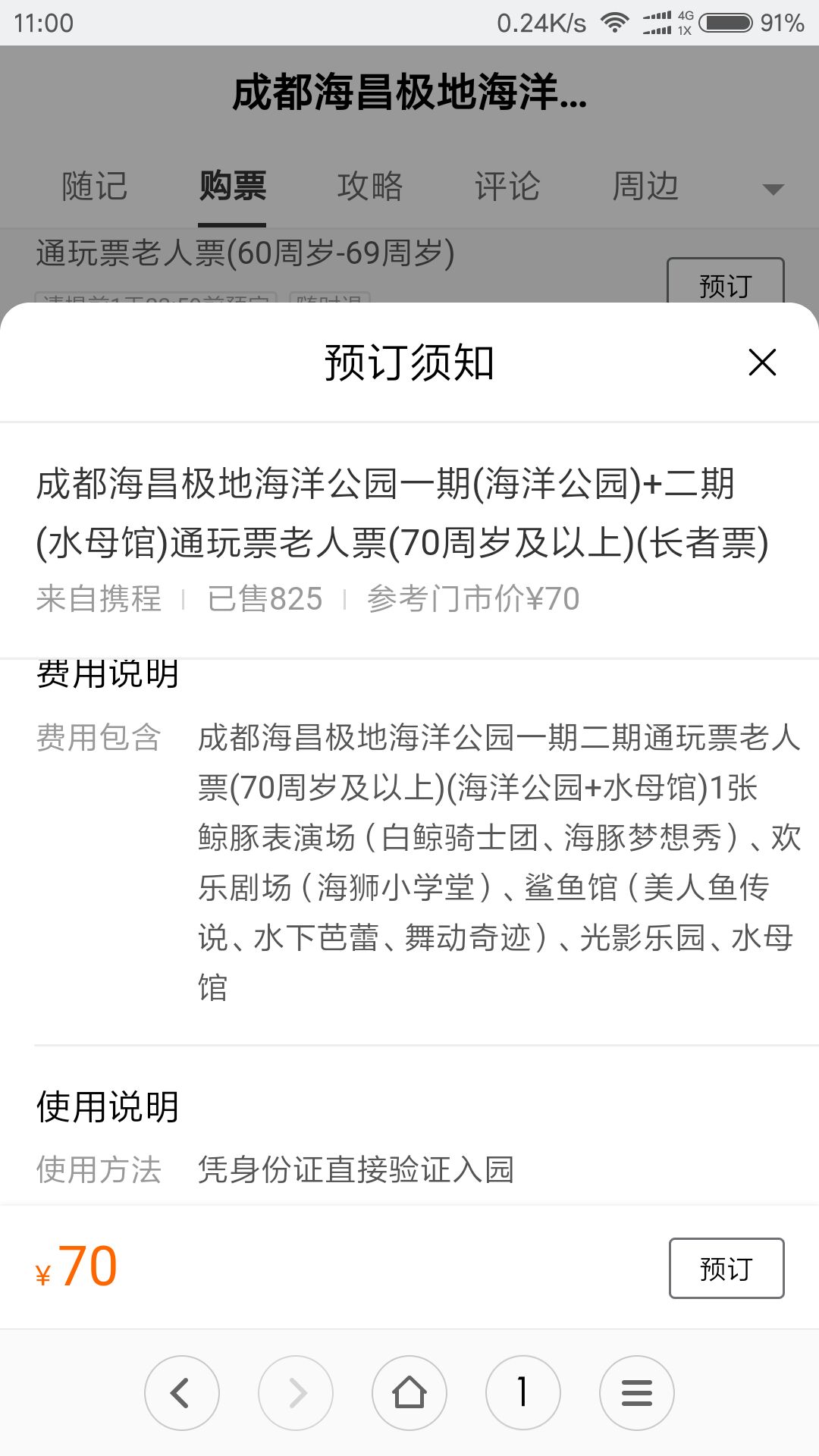The image size is (819, 1456).
Task: Tap 预订 for the 60-69周岁 ticket
Action: [726, 282]
